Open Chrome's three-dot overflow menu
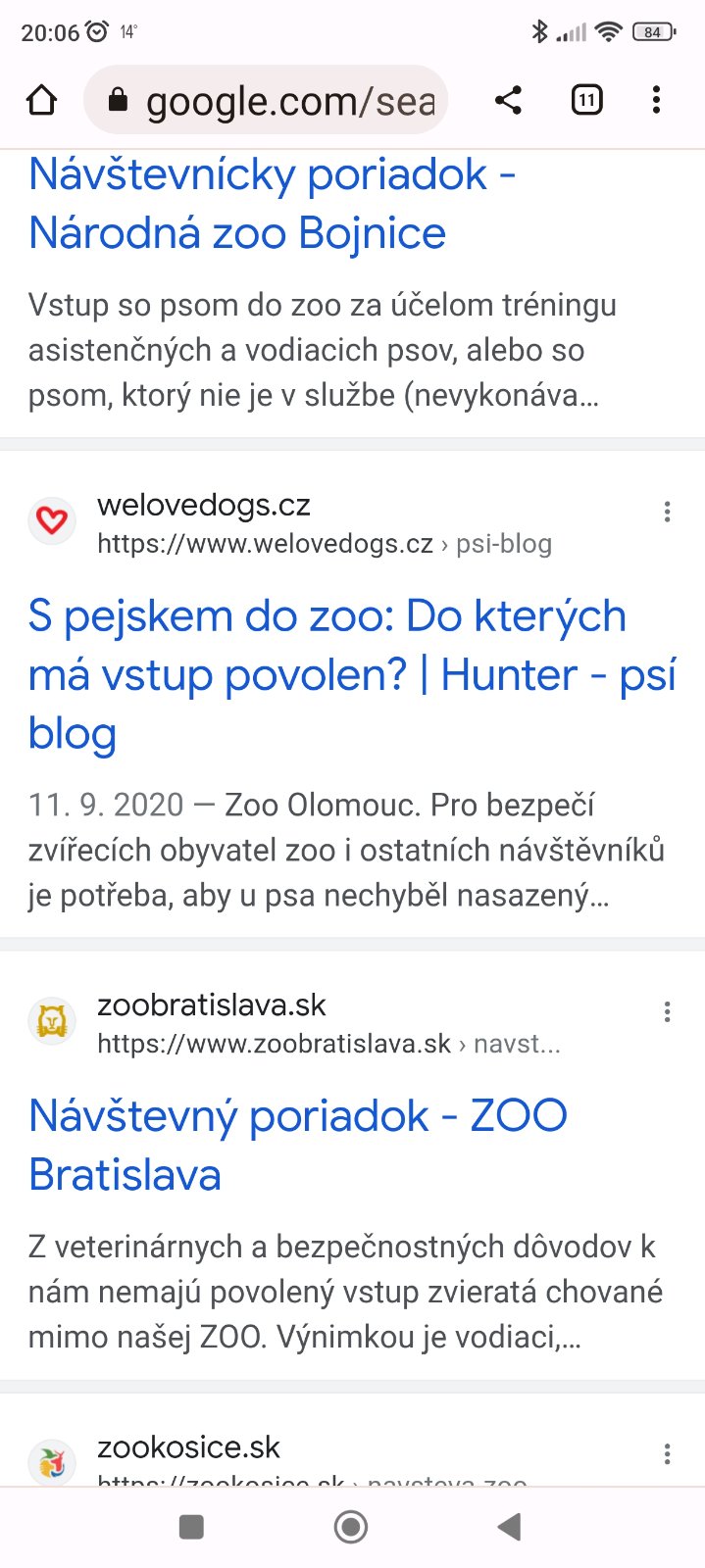This screenshot has height=1568, width=705. pyautogui.click(x=656, y=100)
